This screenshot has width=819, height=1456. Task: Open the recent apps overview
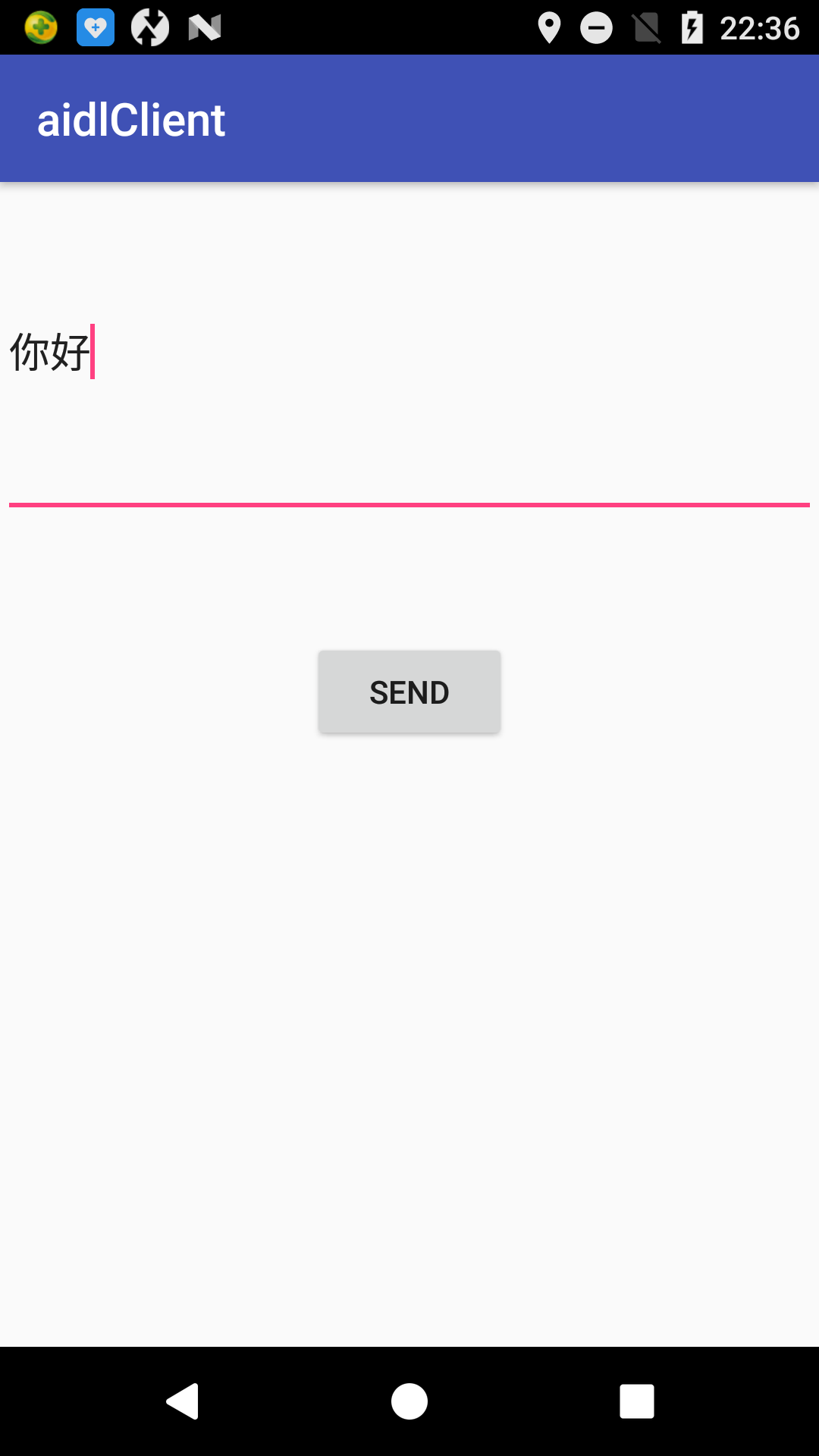coord(637,1401)
